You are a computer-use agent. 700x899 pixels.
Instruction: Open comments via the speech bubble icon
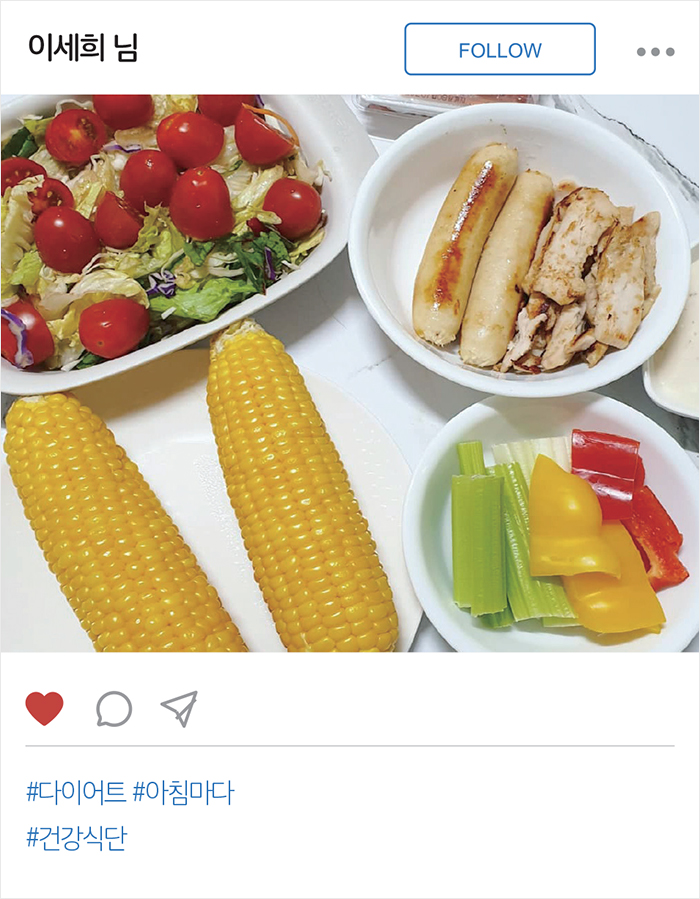coord(114,709)
